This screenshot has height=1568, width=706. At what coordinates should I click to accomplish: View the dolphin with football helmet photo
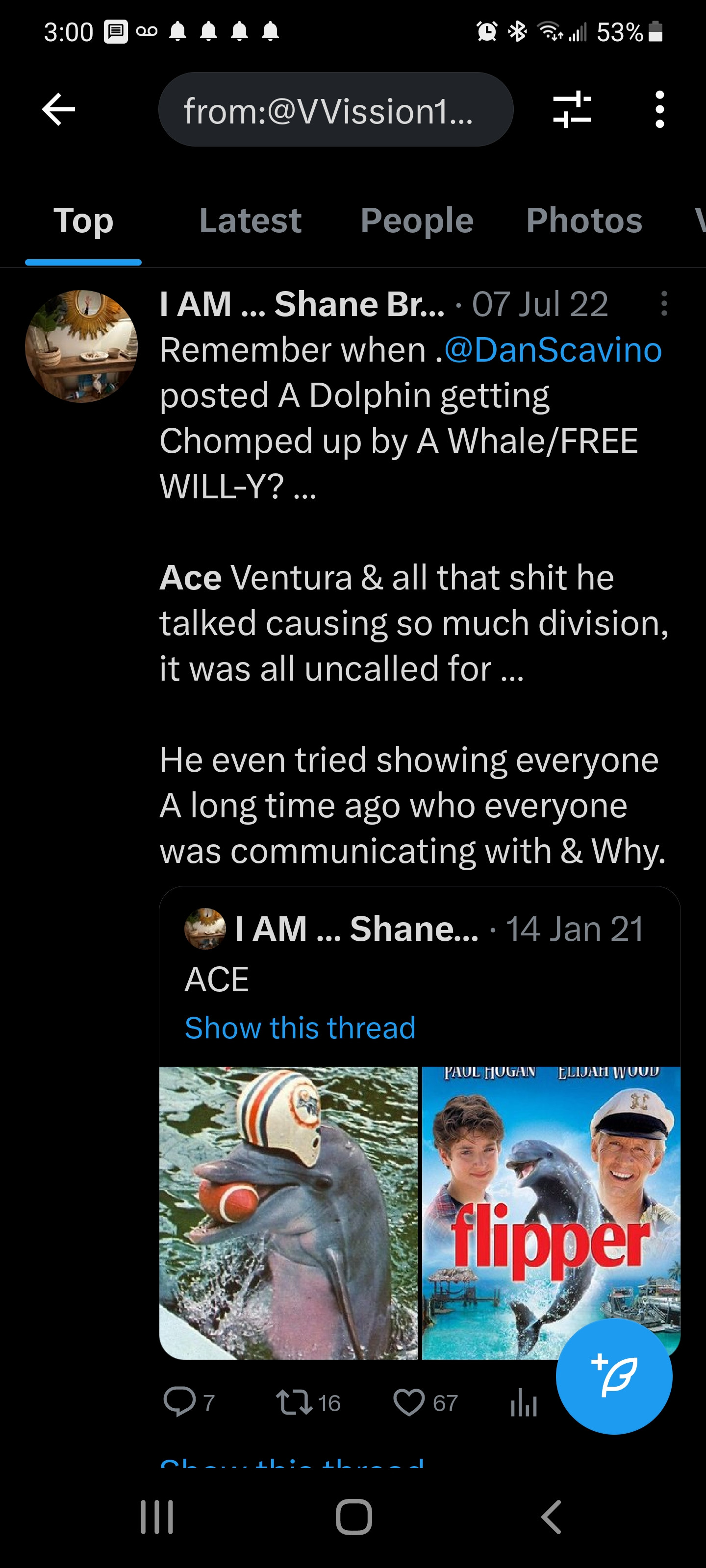[288, 1213]
